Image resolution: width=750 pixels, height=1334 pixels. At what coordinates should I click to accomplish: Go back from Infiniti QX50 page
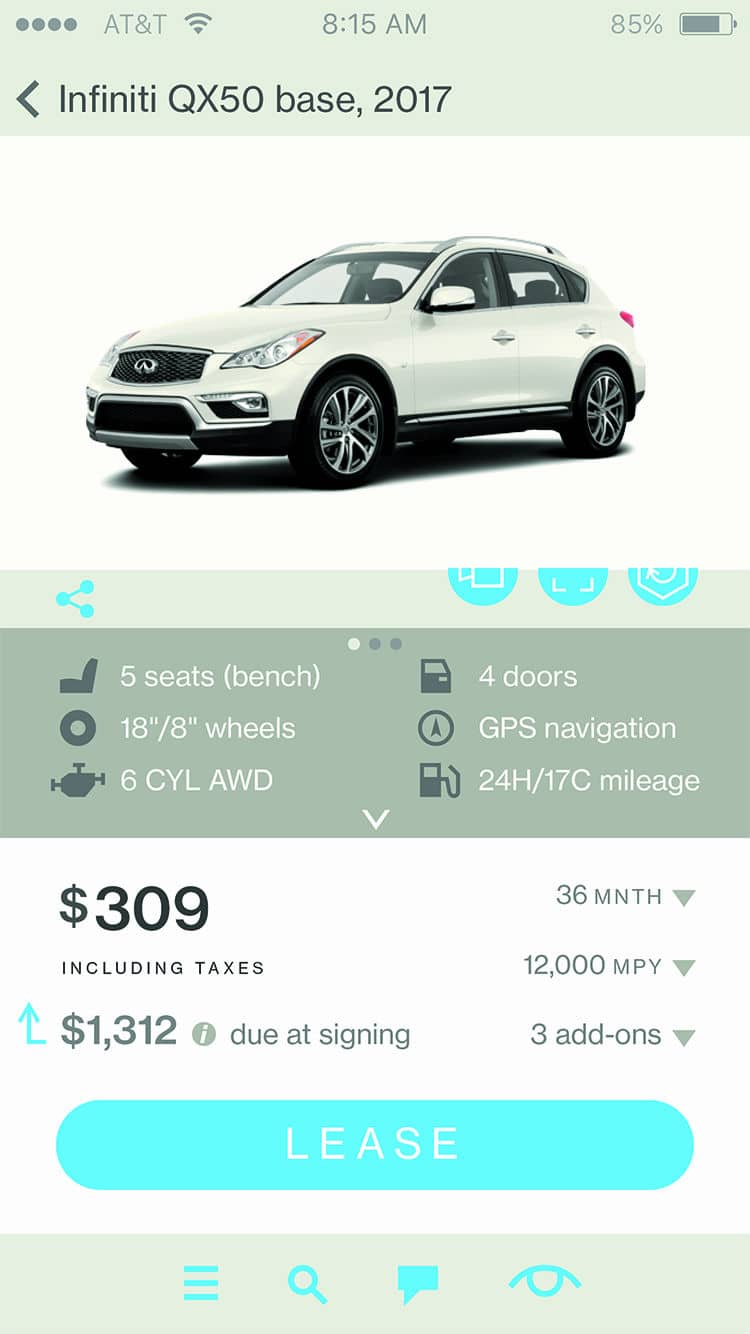click(29, 99)
